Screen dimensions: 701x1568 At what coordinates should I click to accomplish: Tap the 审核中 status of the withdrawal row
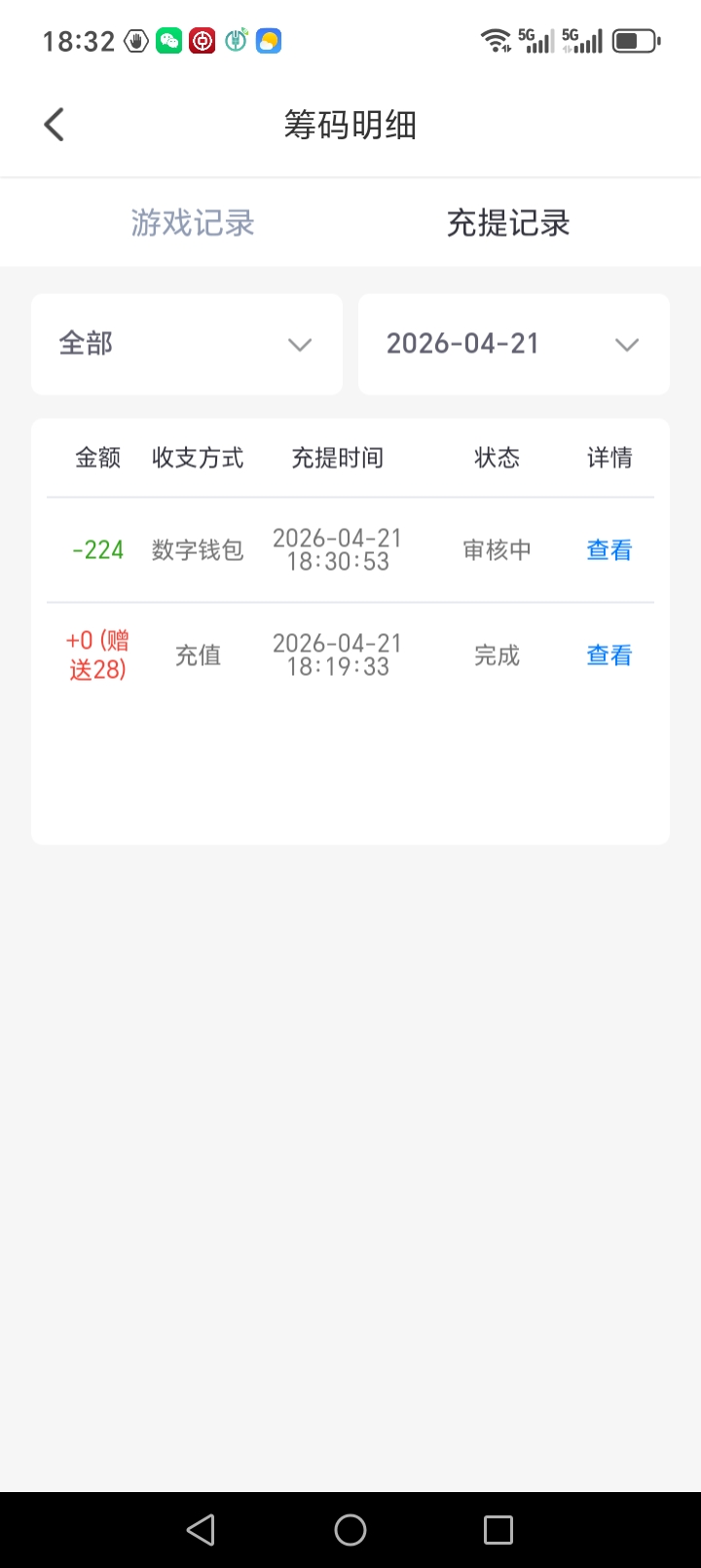point(497,549)
